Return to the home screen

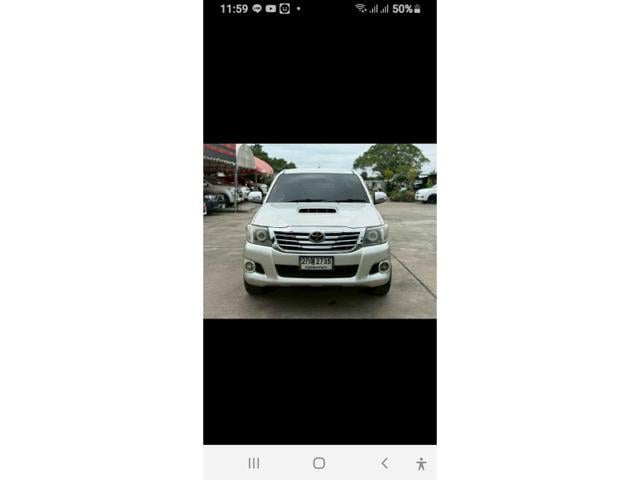tap(319, 463)
